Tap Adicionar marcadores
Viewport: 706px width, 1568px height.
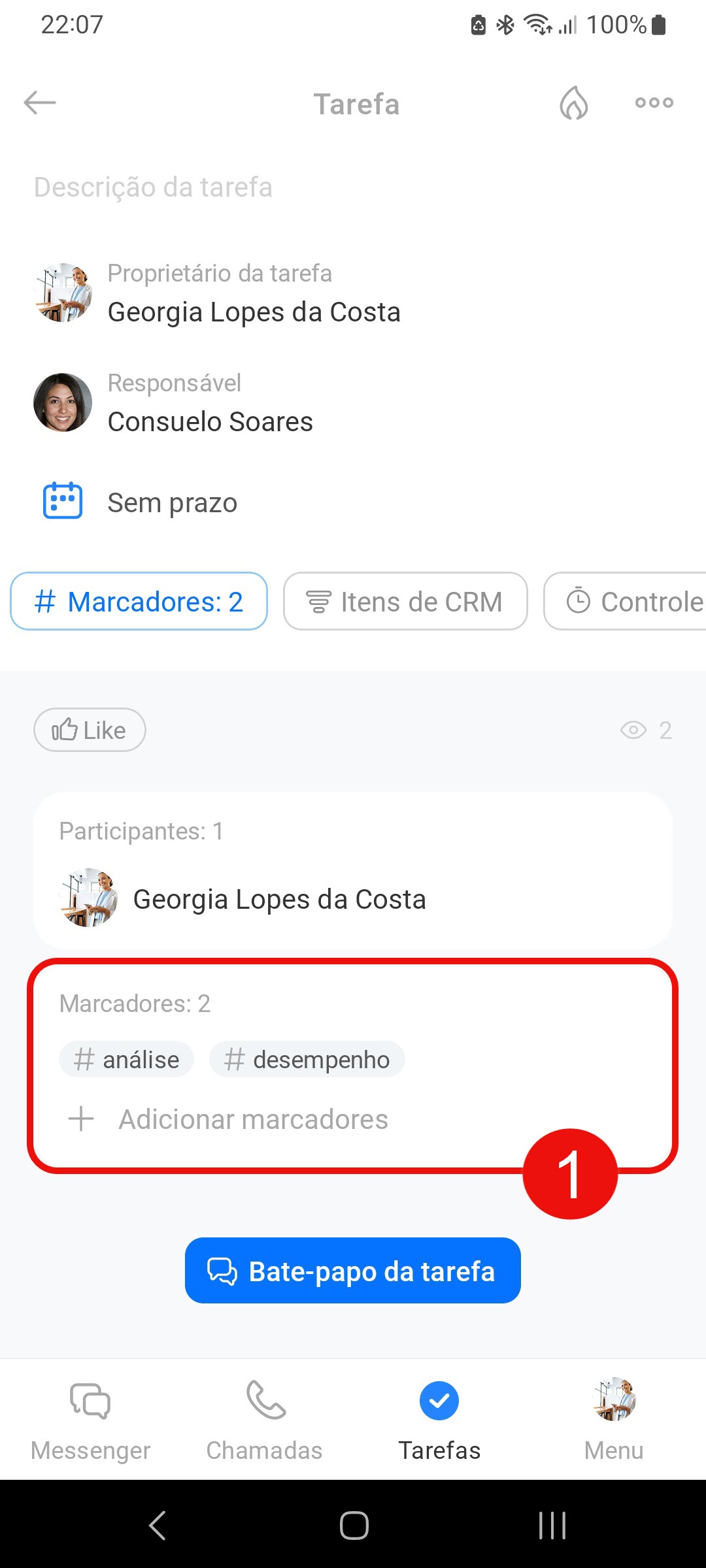click(x=252, y=1119)
